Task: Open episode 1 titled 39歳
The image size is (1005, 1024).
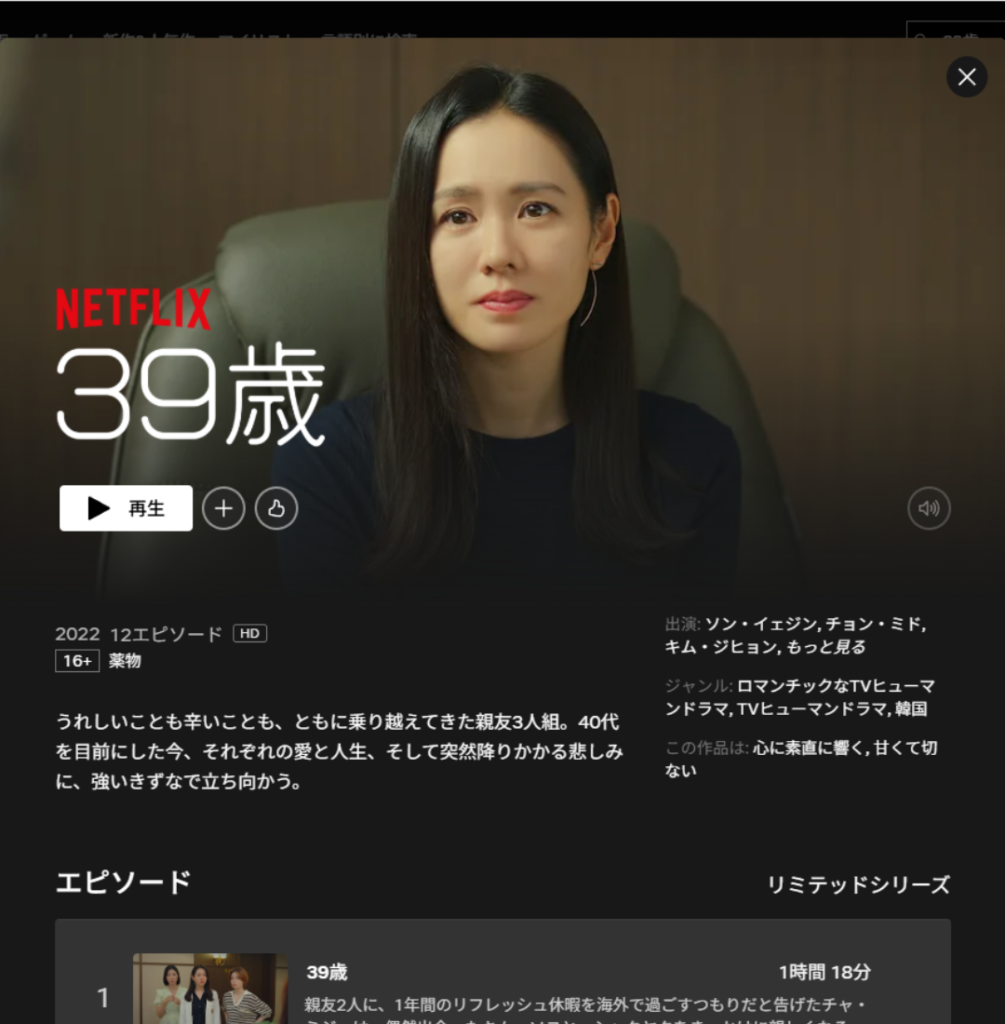Action: pyautogui.click(x=503, y=972)
